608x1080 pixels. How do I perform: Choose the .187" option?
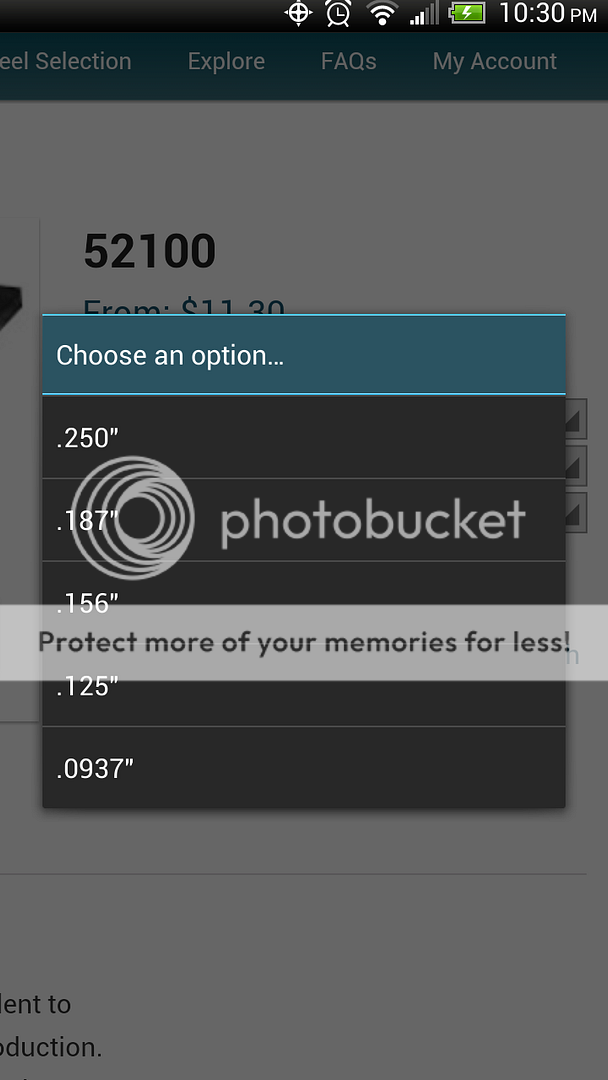(303, 520)
